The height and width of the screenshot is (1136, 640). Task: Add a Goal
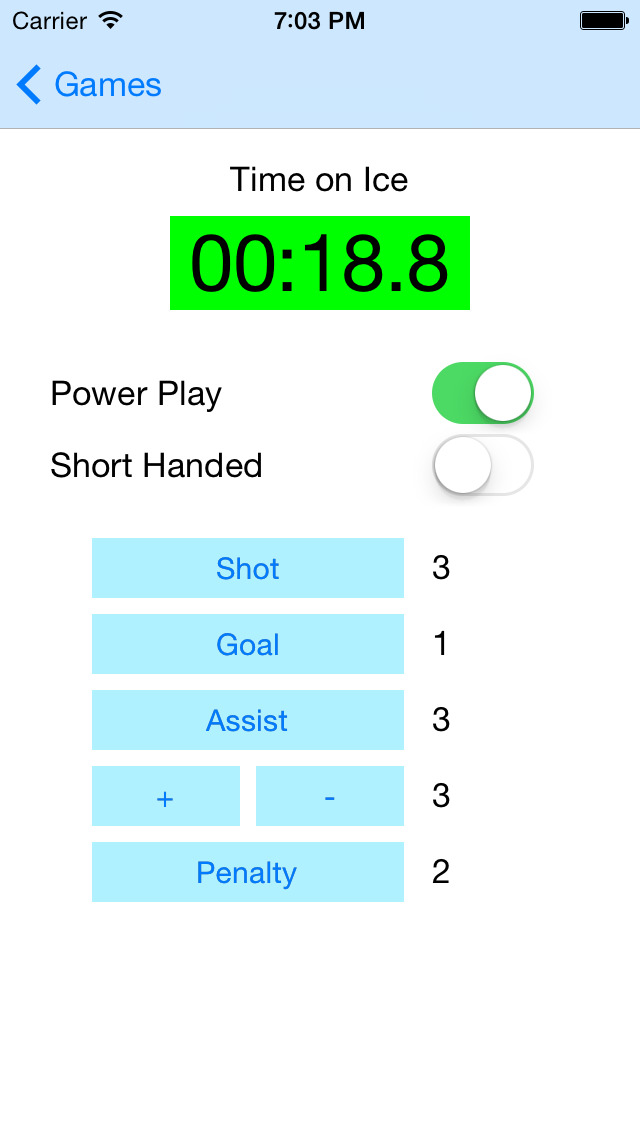coord(248,644)
